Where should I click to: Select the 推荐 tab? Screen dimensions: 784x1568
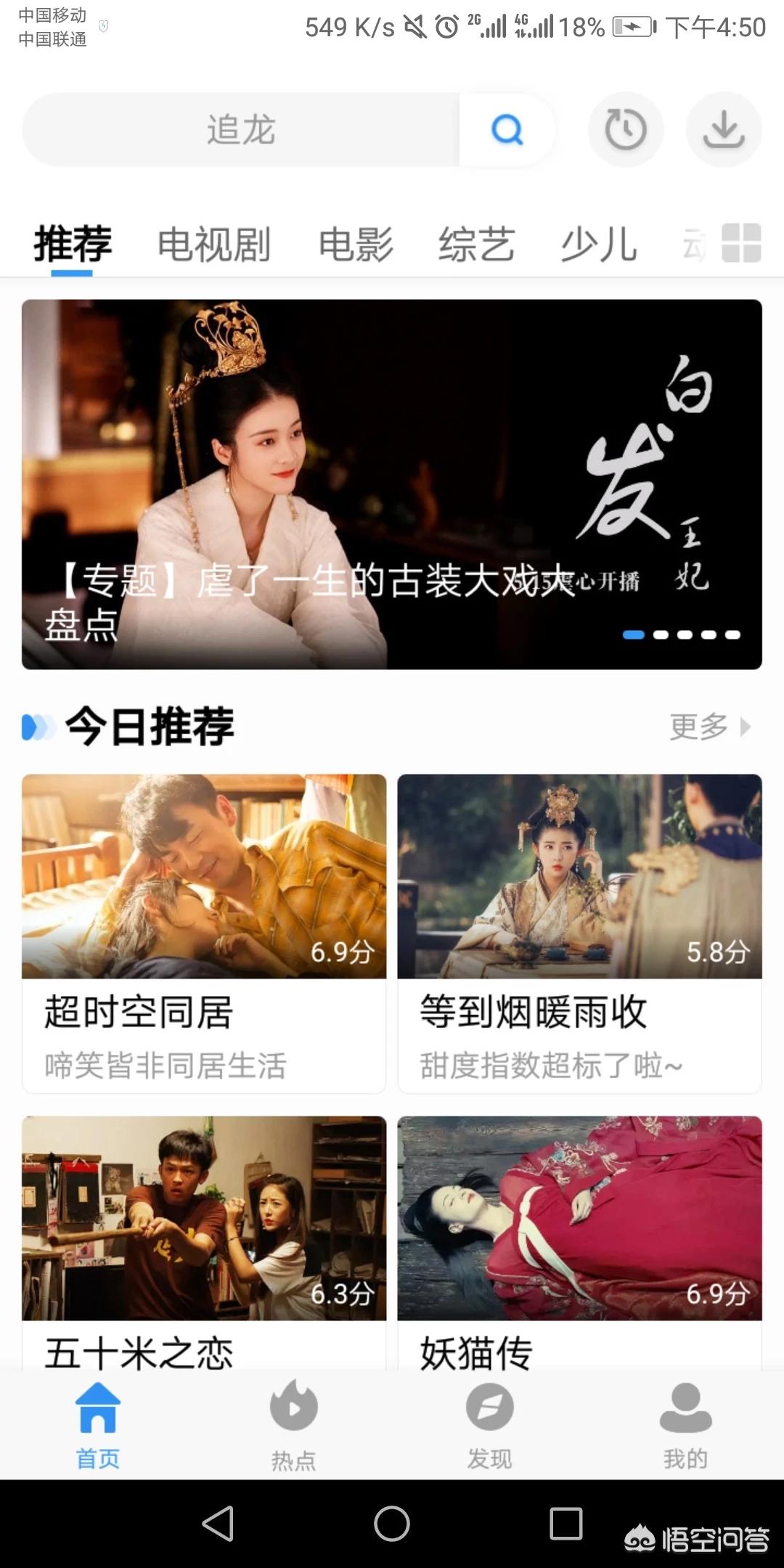coord(73,244)
